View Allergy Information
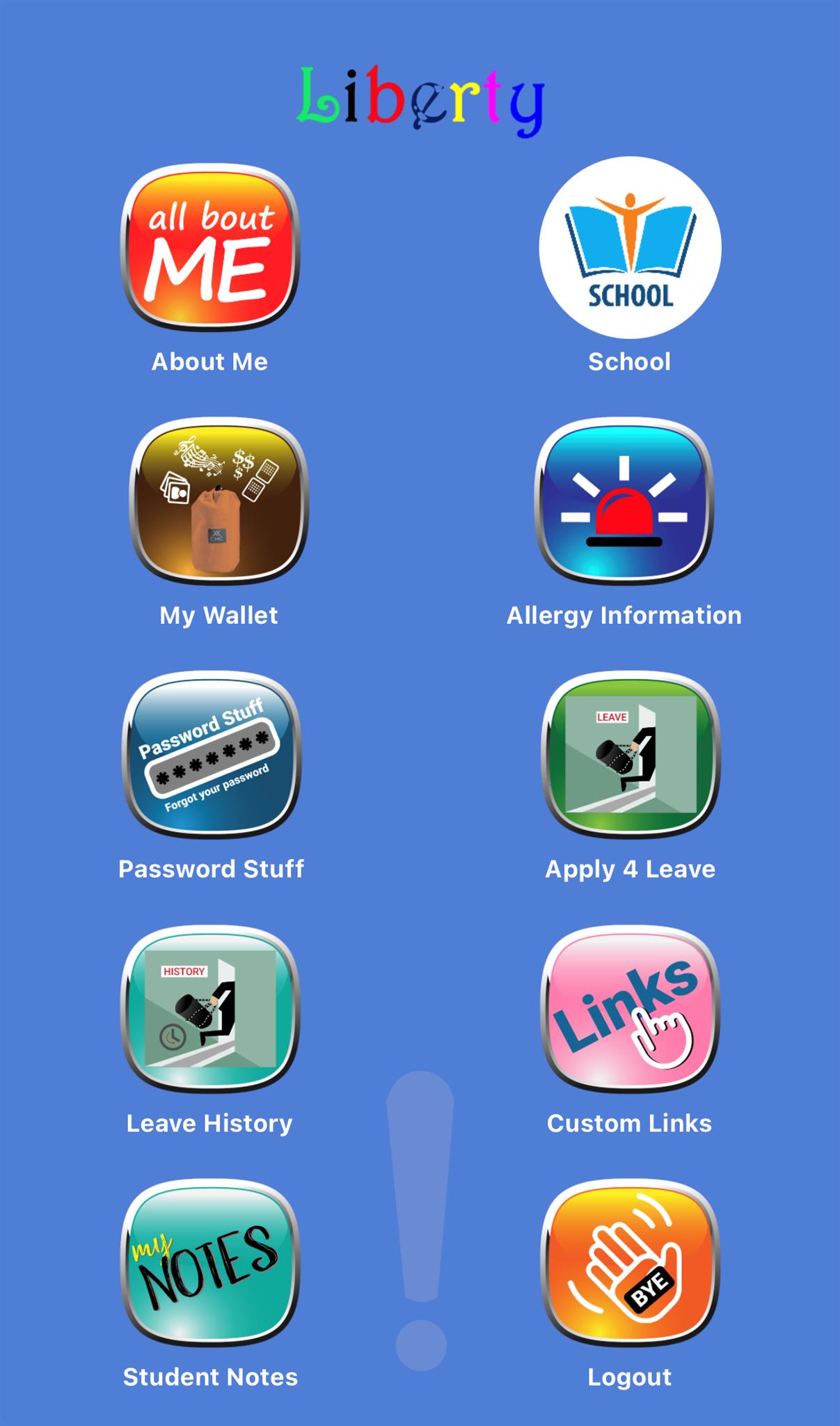The height and width of the screenshot is (1426, 840). click(624, 503)
